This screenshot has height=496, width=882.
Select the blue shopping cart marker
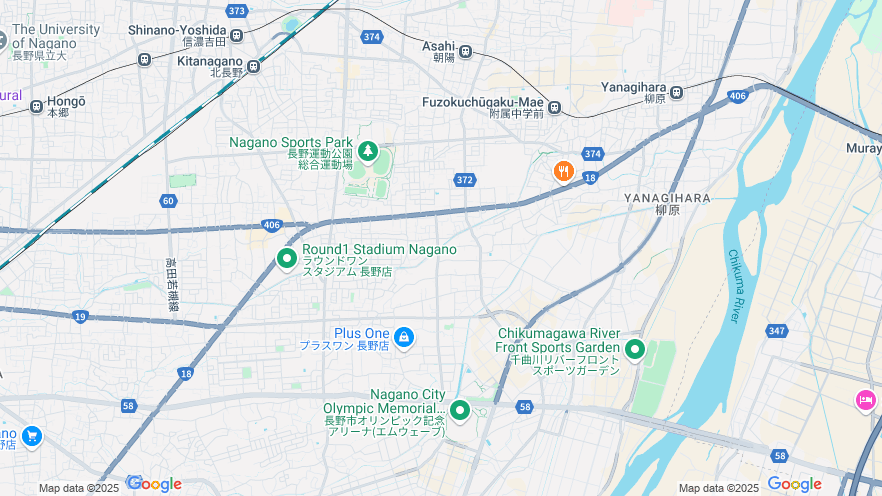coord(31,436)
